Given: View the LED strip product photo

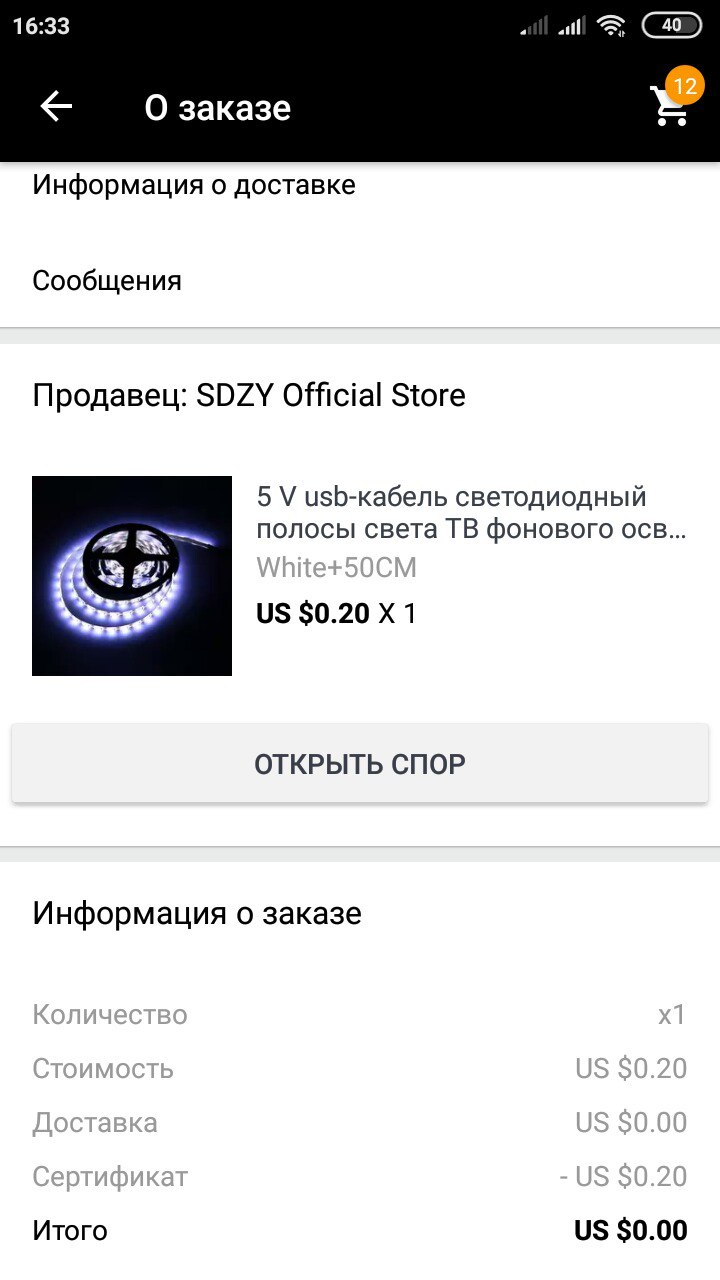Looking at the screenshot, I should coord(132,576).
